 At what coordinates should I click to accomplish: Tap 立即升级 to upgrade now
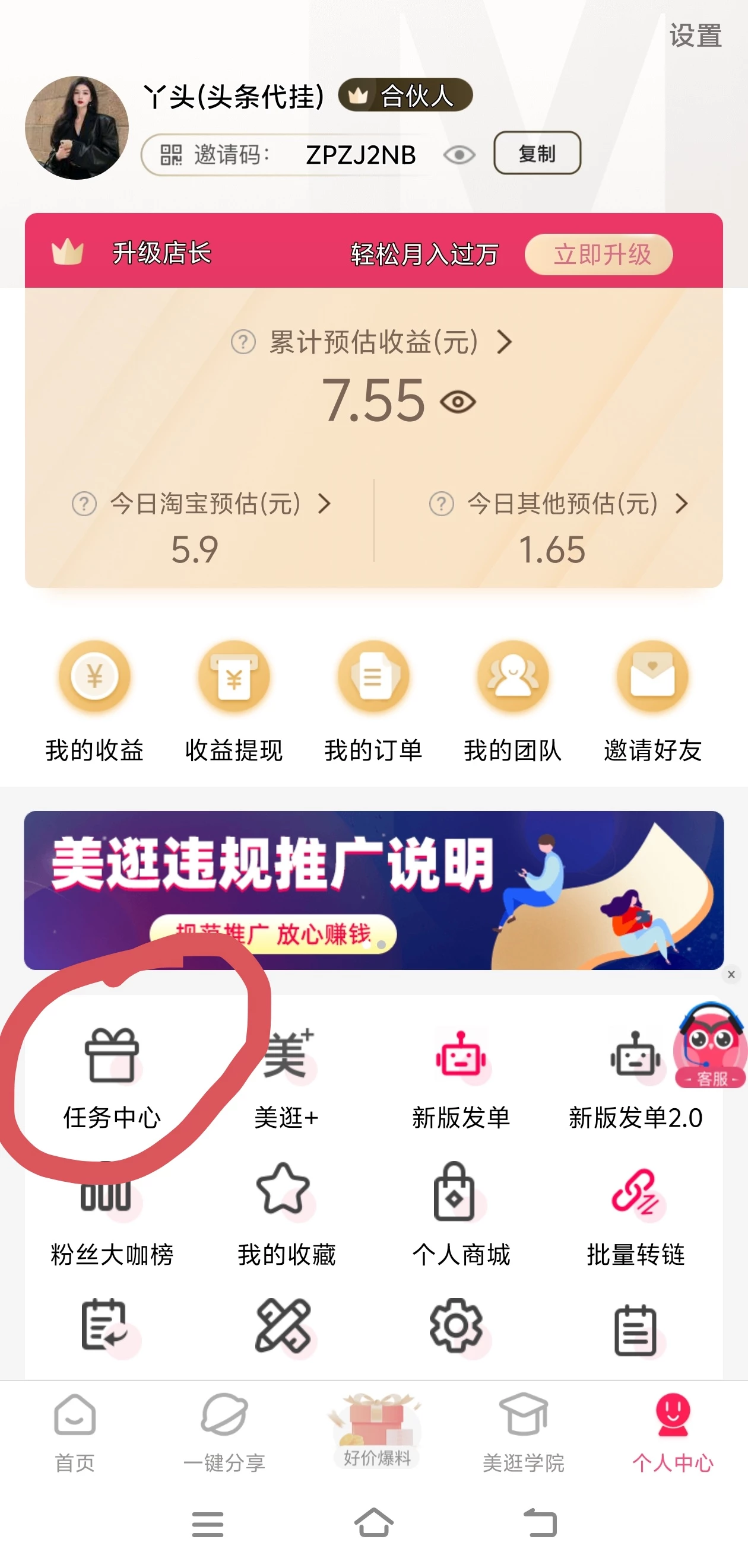600,255
